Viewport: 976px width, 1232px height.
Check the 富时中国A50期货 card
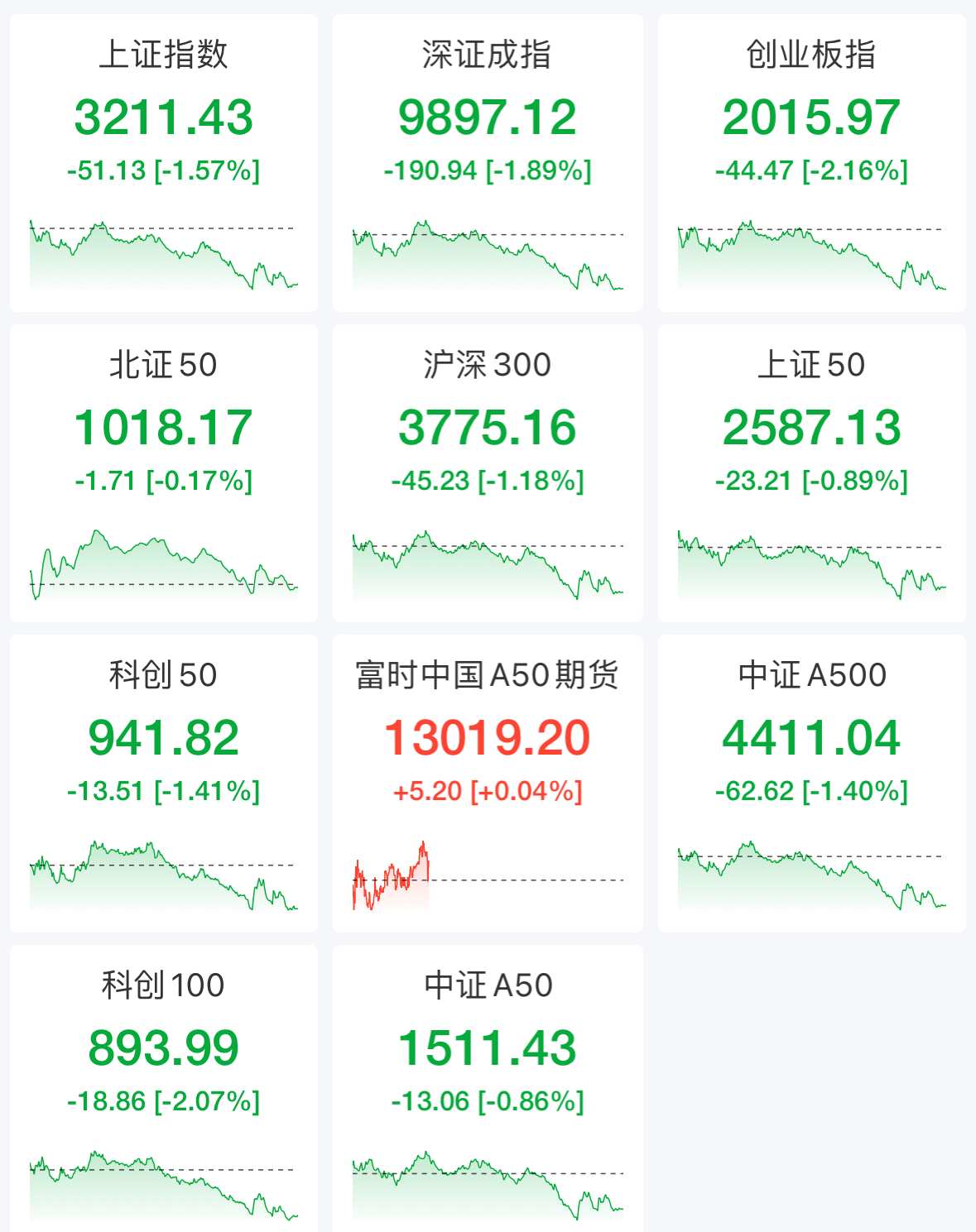point(487,783)
